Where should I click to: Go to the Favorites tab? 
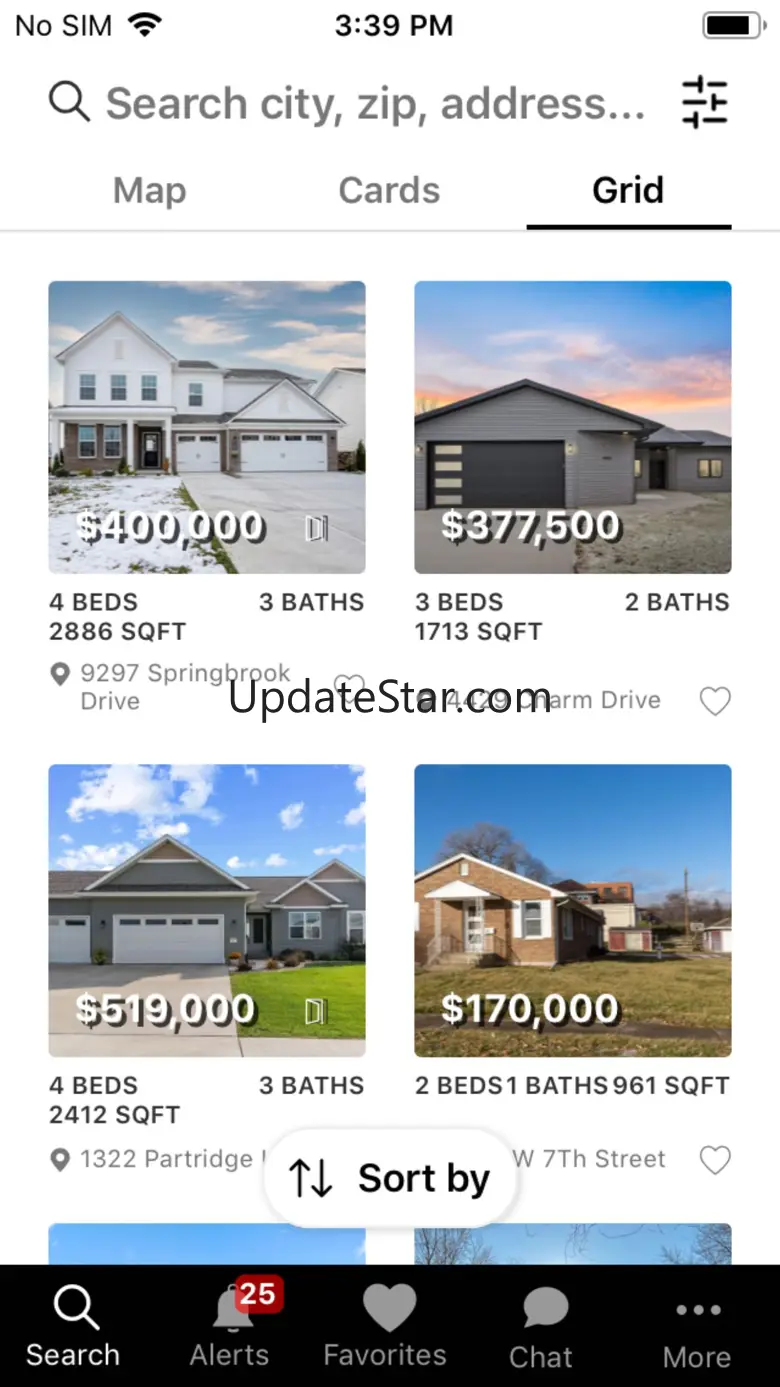[x=386, y=1325]
